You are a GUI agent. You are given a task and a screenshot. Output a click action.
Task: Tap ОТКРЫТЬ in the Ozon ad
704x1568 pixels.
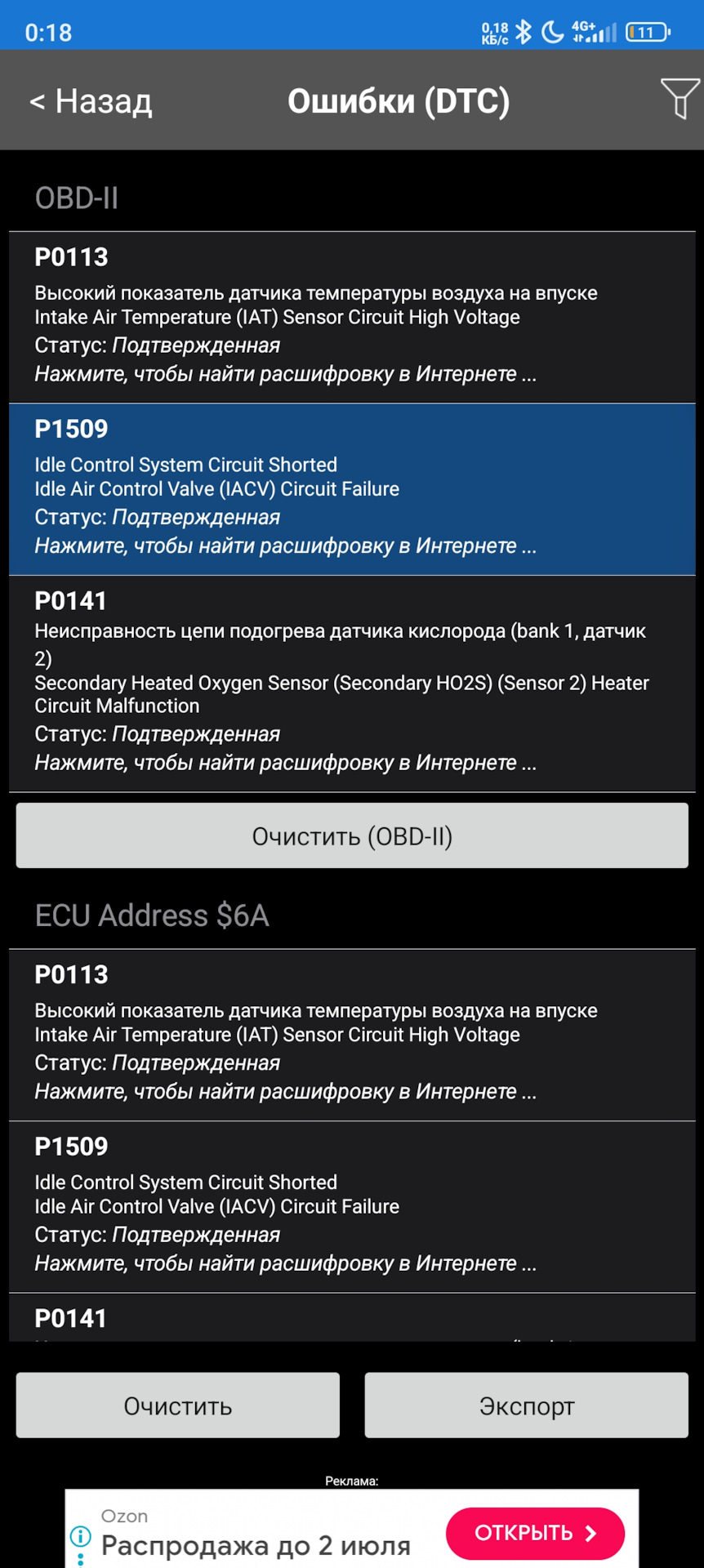tap(535, 1533)
